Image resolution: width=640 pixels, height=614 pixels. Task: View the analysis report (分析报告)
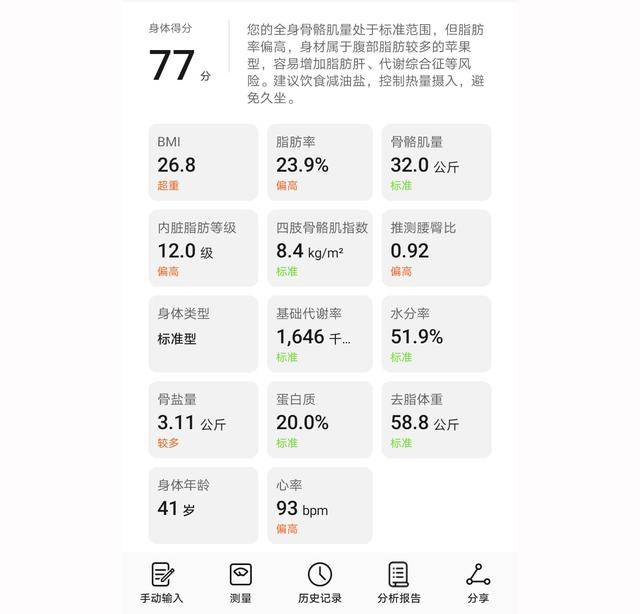pyautogui.click(x=398, y=583)
